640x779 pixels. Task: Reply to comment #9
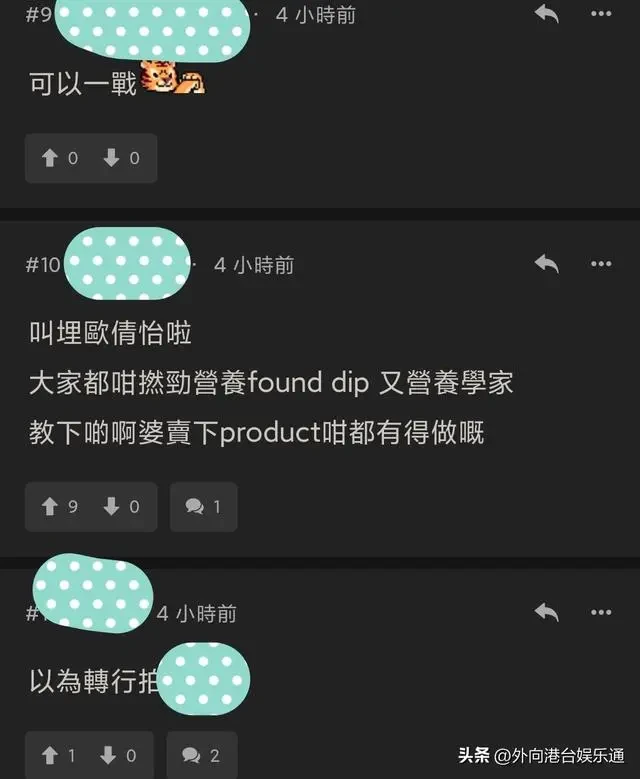(546, 14)
